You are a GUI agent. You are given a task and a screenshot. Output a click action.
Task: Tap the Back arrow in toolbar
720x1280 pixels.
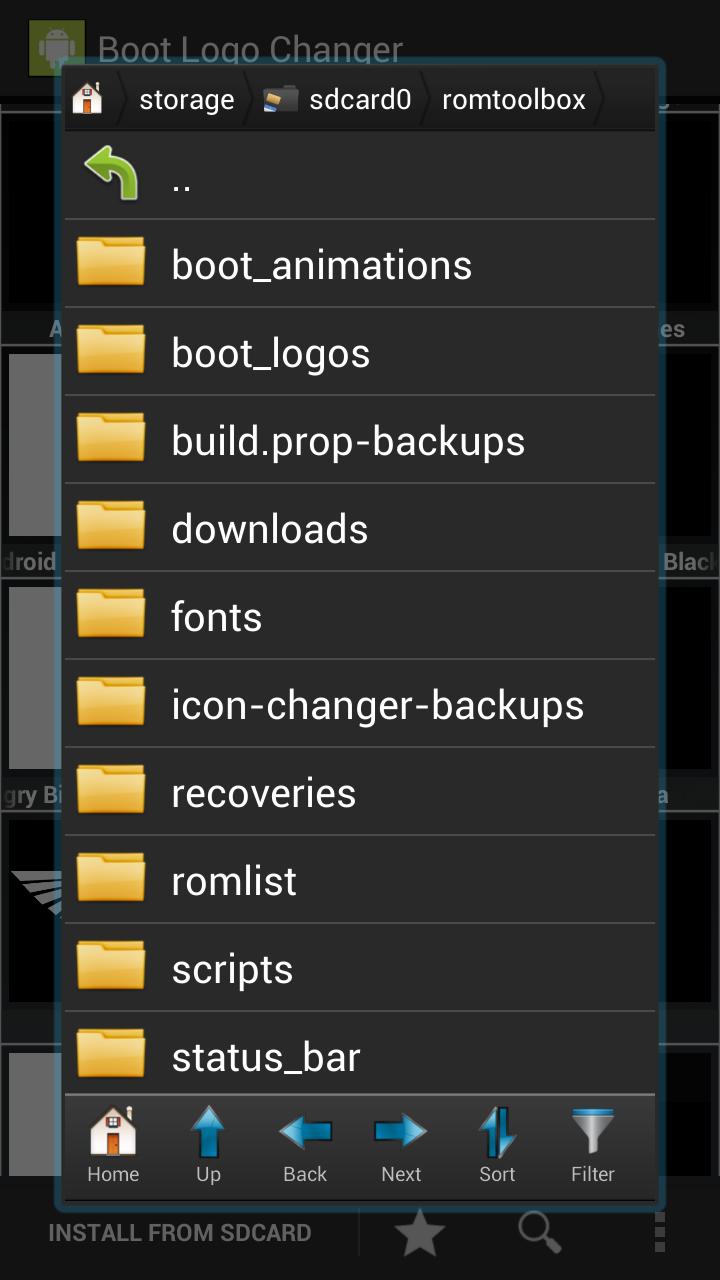[x=305, y=1146]
